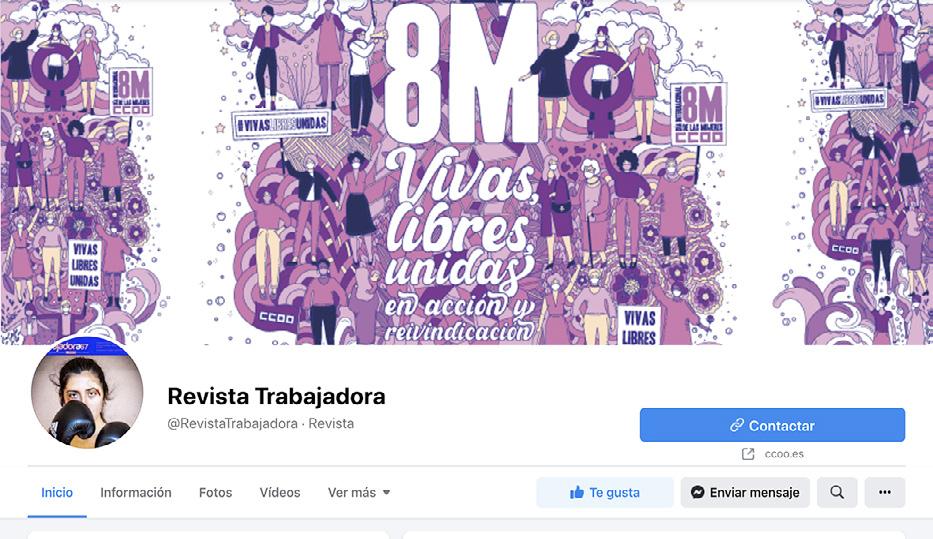Send a message via Enviar mensaje
This screenshot has width=933, height=539.
[745, 492]
